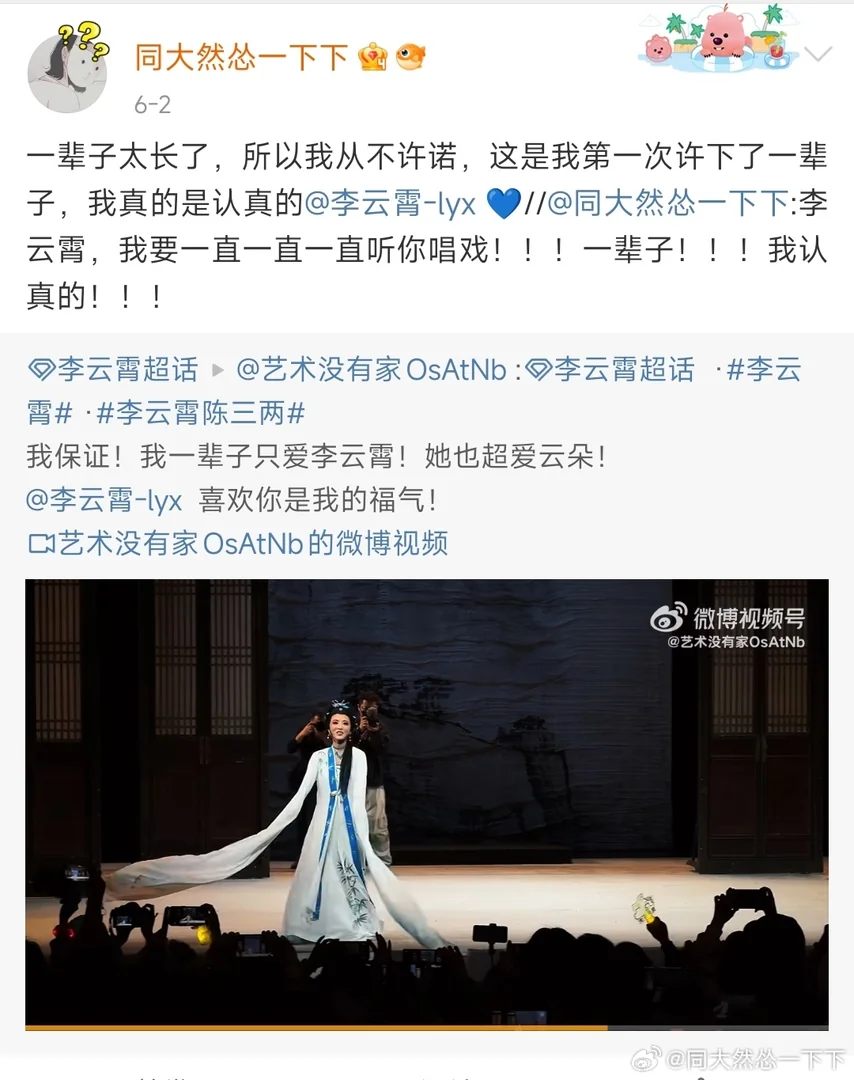Open @艺术没有家OsAtNb profile mention
Screen dimensions: 854x1080
[x=371, y=370]
